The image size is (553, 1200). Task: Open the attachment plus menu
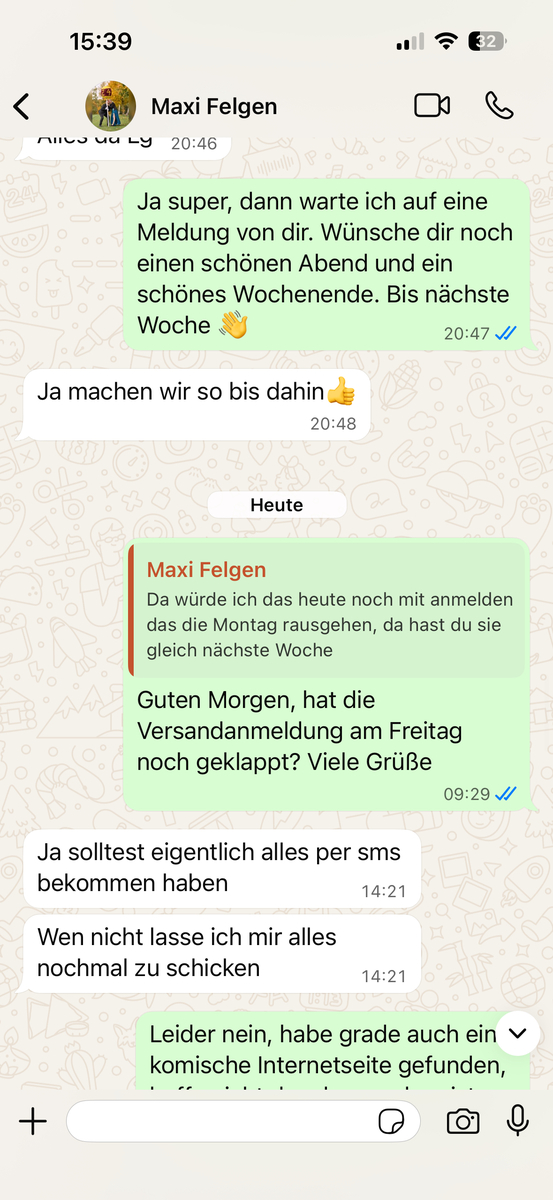[33, 1121]
